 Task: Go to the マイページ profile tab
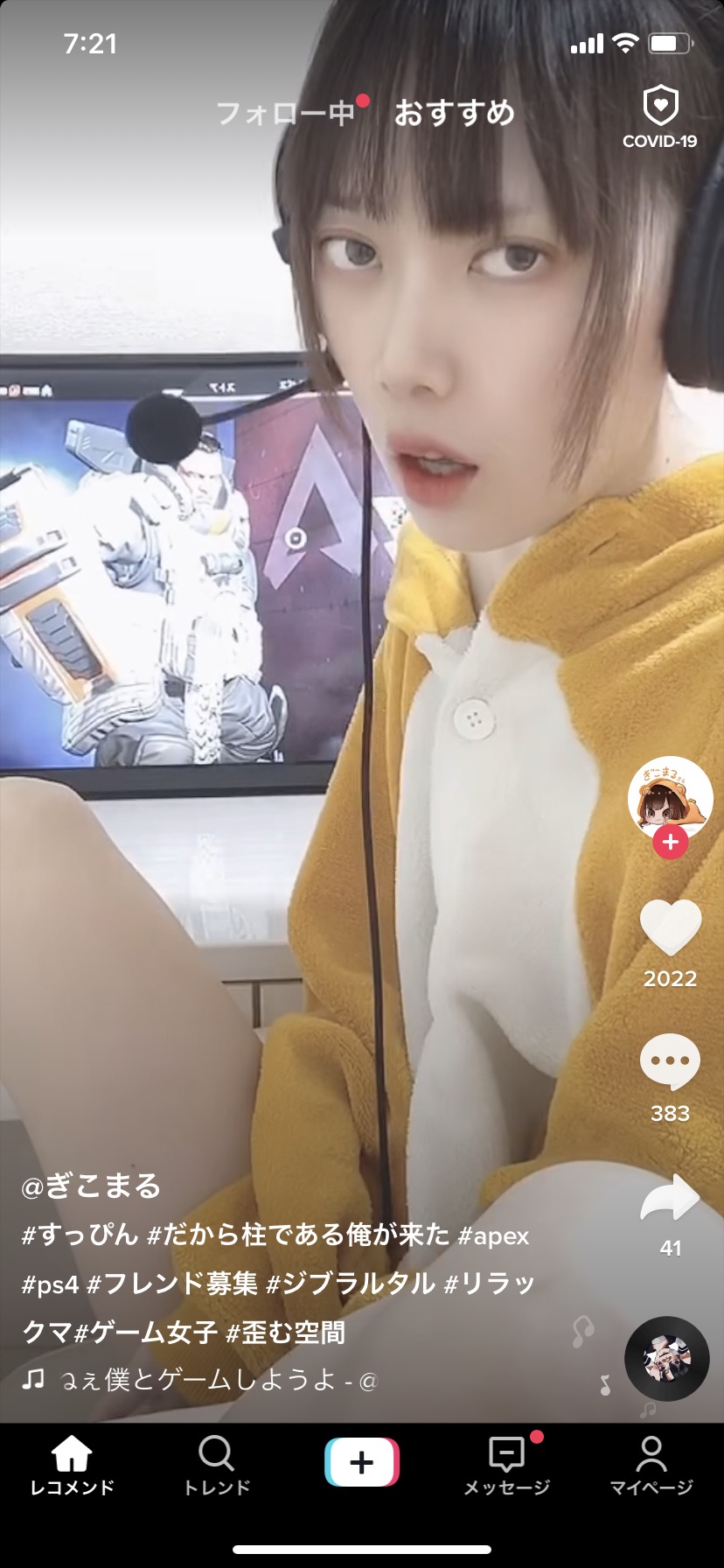(651, 1465)
